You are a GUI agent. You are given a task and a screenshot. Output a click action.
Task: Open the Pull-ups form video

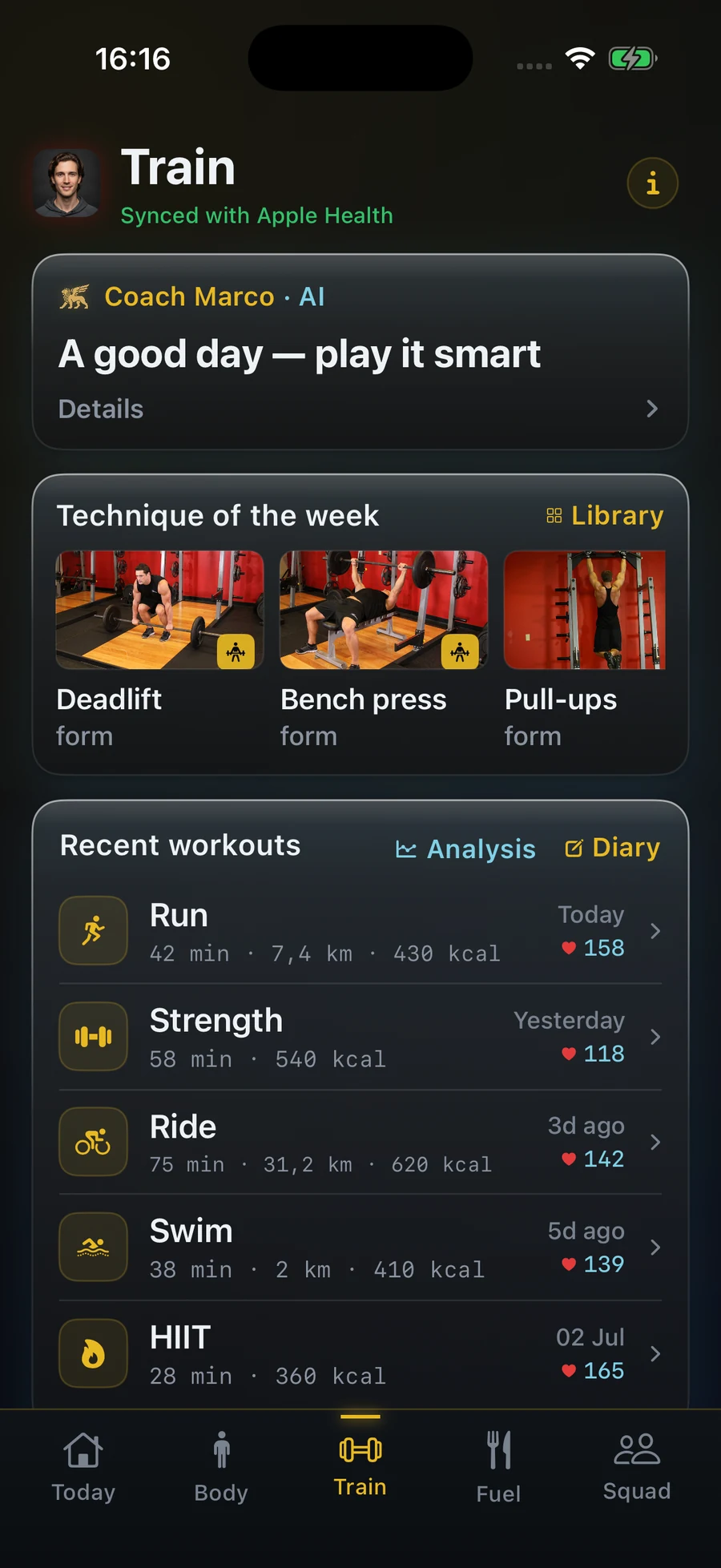(585, 650)
